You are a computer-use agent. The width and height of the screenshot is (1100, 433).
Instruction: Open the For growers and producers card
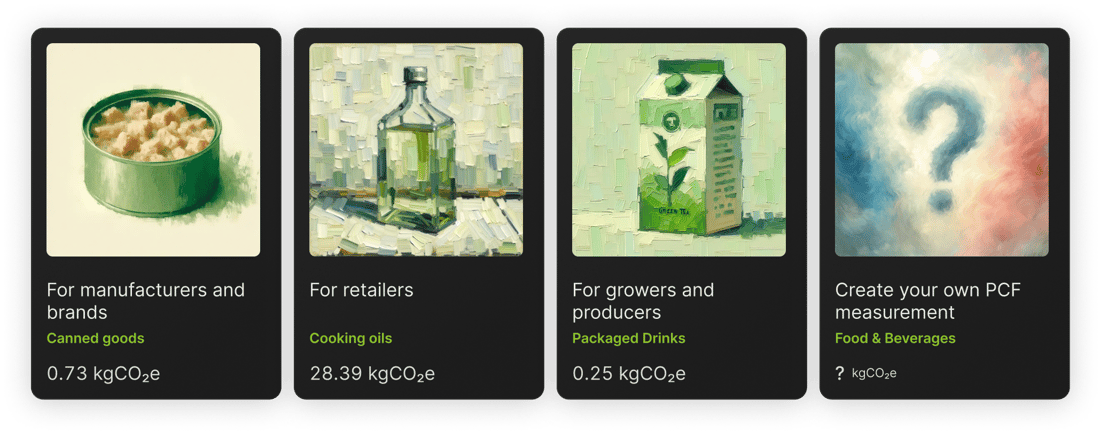680,213
